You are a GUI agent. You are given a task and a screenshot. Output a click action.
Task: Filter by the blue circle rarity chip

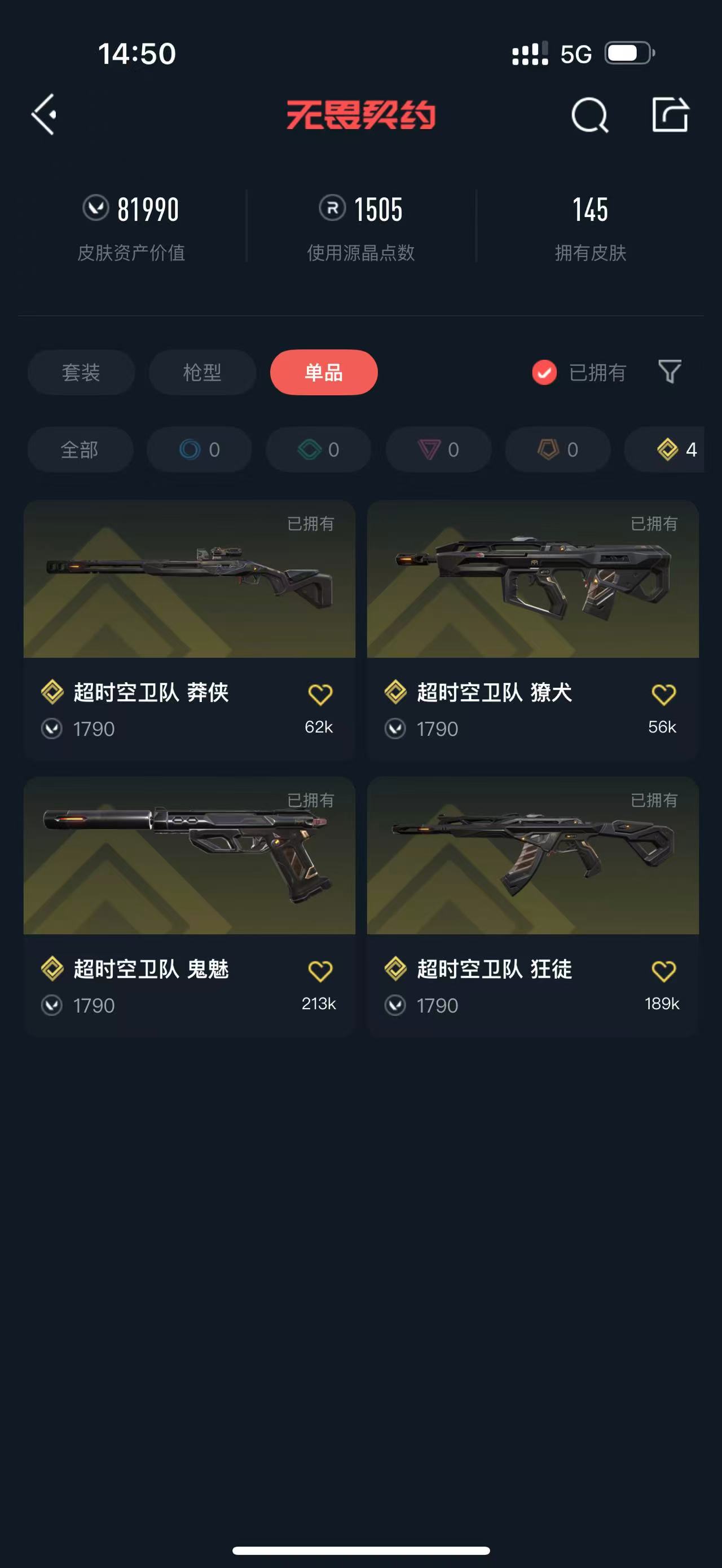[199, 450]
